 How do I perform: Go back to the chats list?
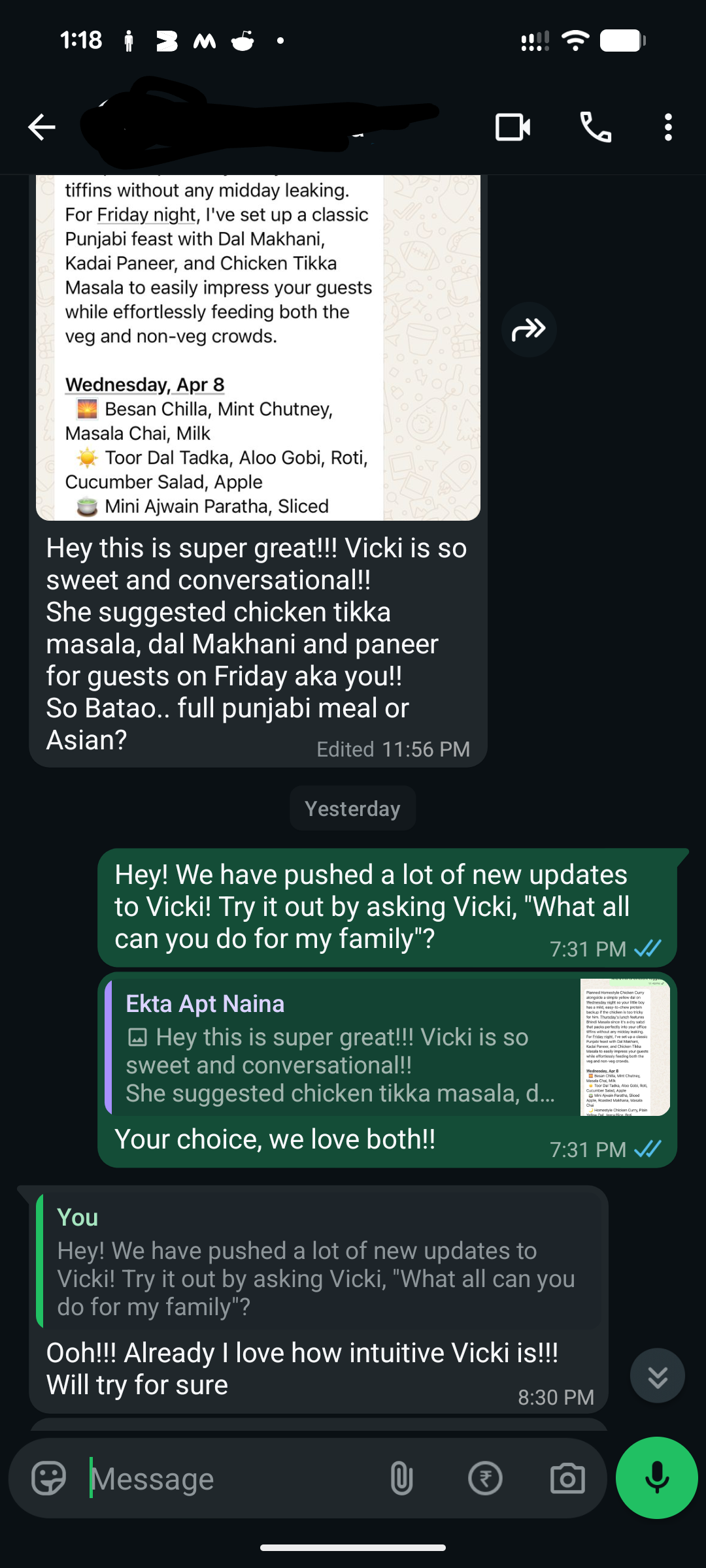click(41, 126)
